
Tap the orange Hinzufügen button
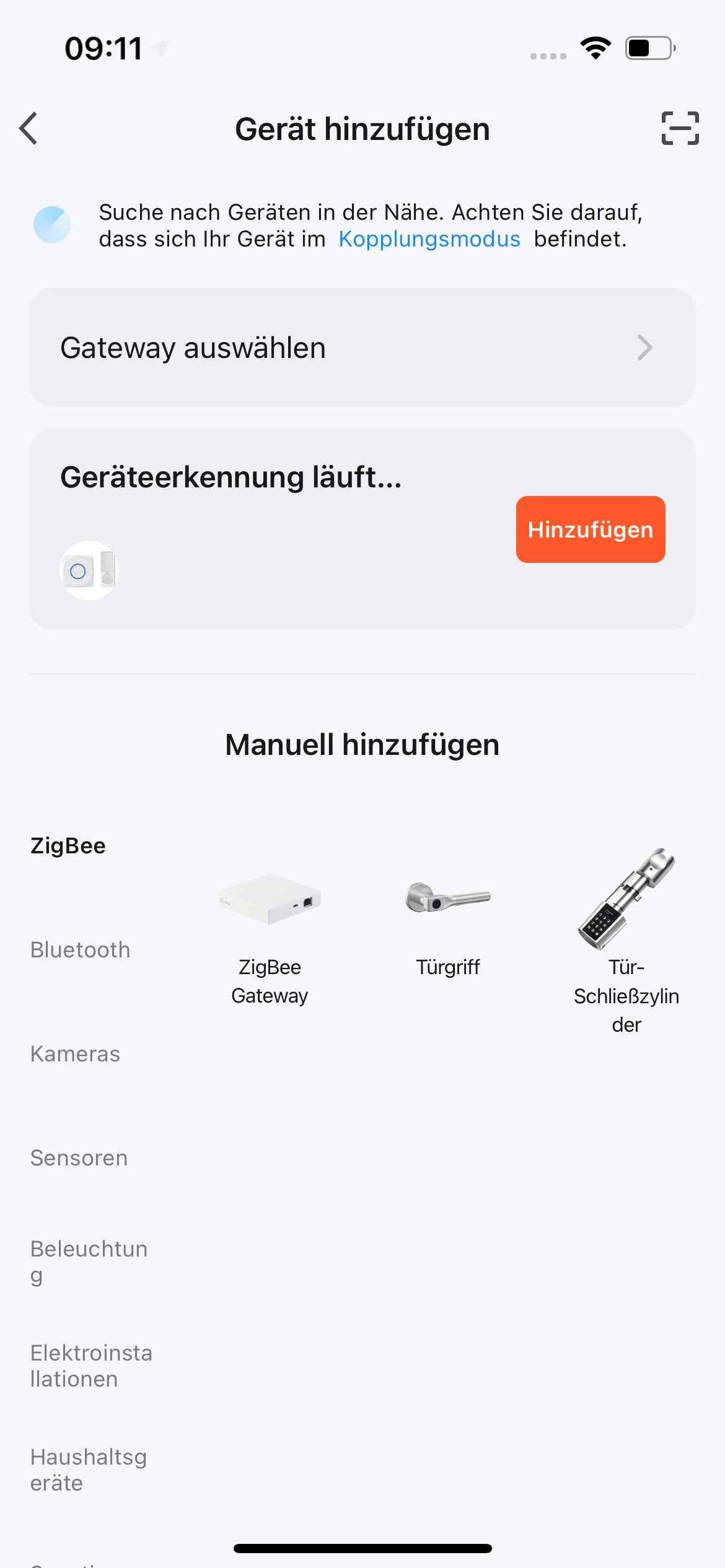590,529
